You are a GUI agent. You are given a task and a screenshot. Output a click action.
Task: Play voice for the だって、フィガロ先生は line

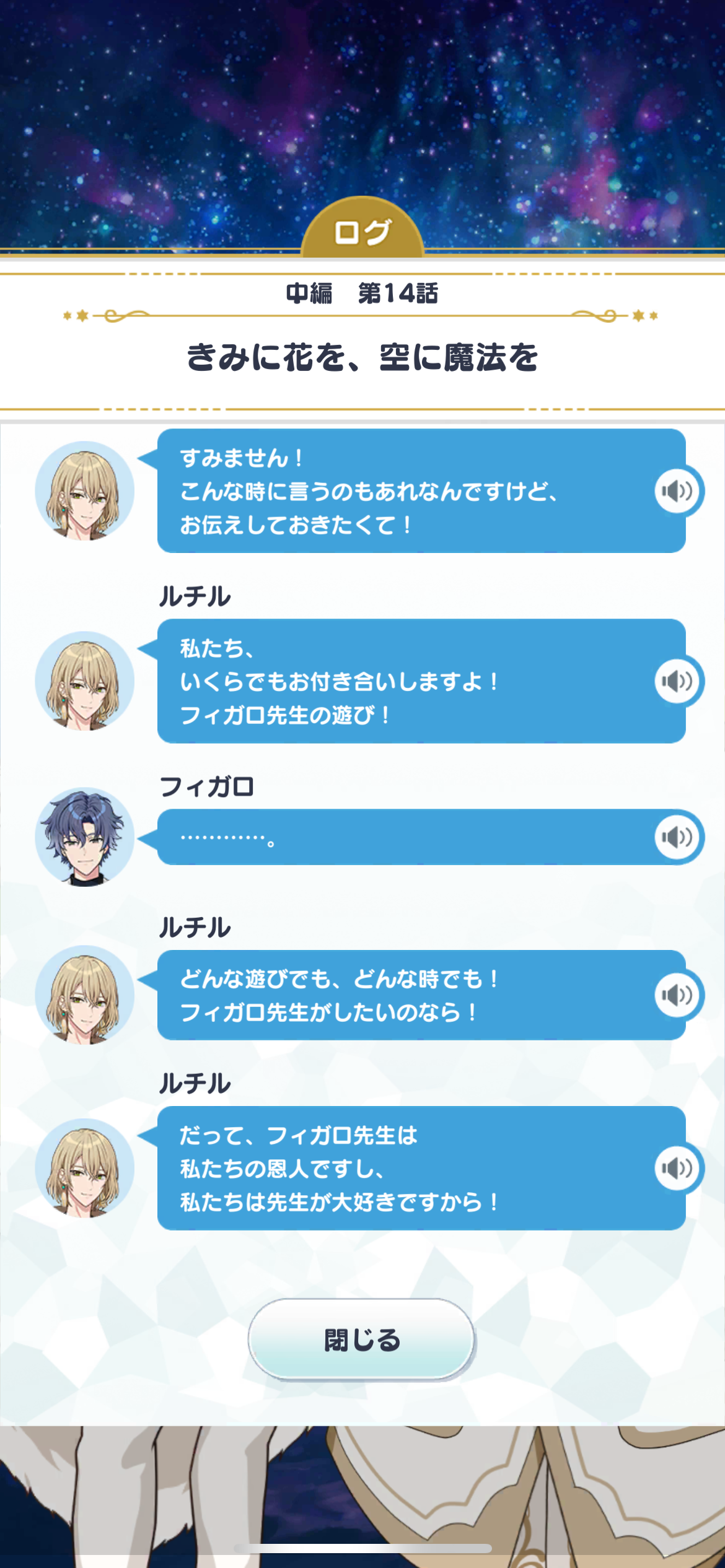click(x=677, y=1169)
